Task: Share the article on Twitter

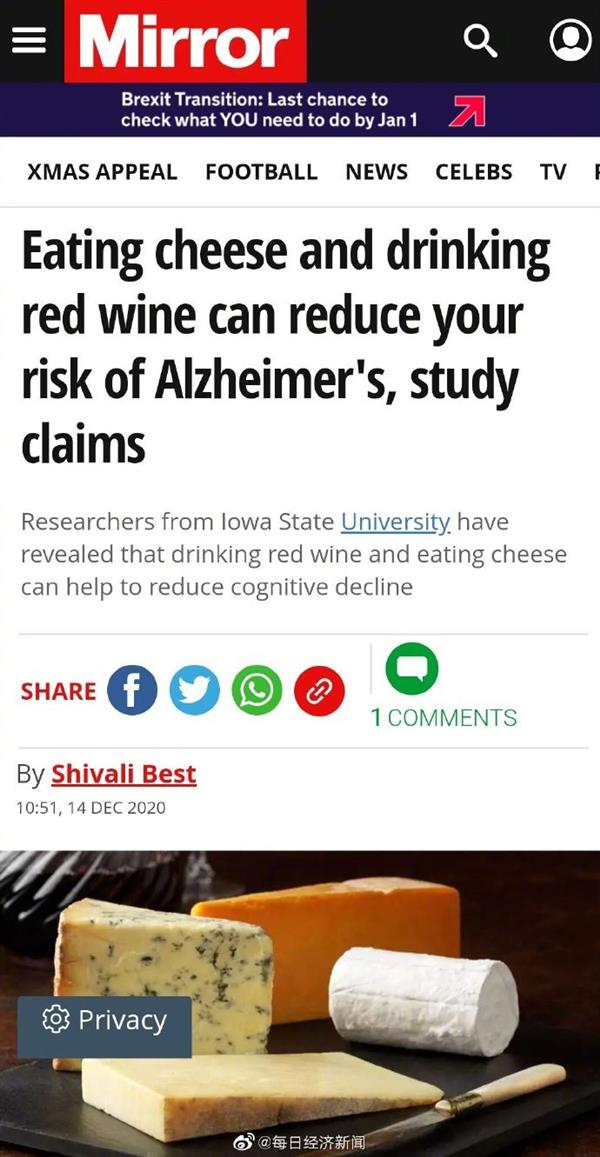Action: [x=194, y=691]
